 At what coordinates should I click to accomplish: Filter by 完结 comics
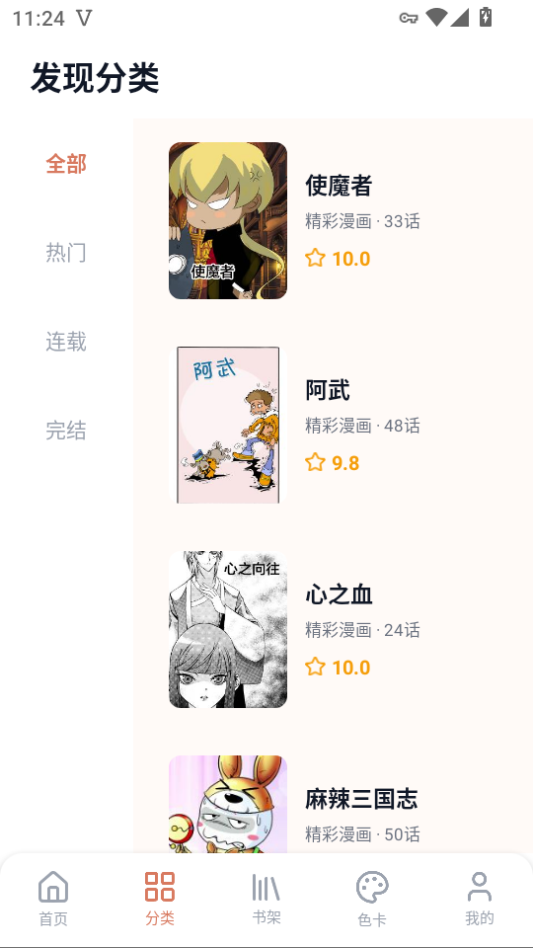pos(66,431)
